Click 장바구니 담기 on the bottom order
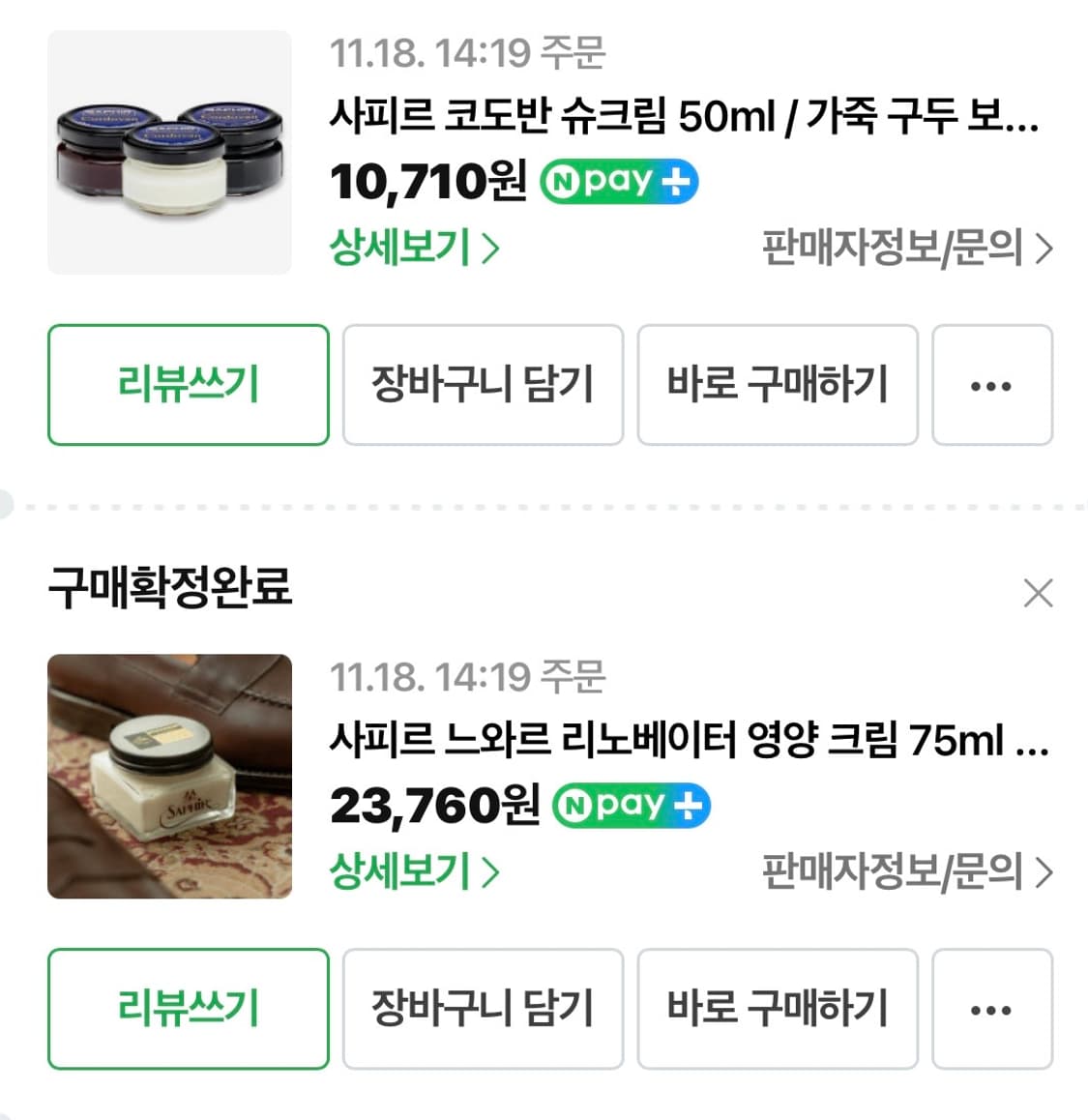Viewport: 1088px width, 1120px height. pyautogui.click(x=483, y=1009)
